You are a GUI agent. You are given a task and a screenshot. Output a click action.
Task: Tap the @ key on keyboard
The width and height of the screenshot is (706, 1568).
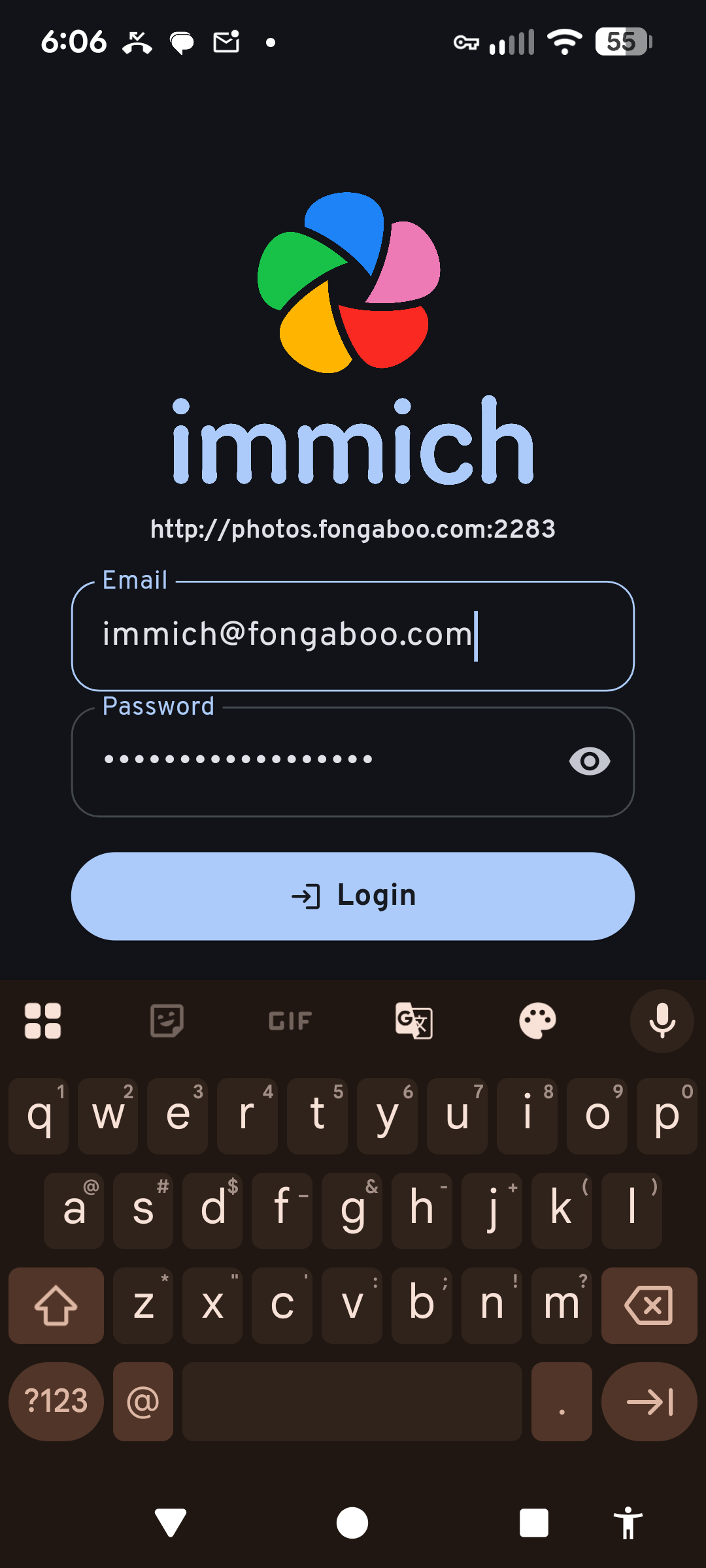point(143,1401)
